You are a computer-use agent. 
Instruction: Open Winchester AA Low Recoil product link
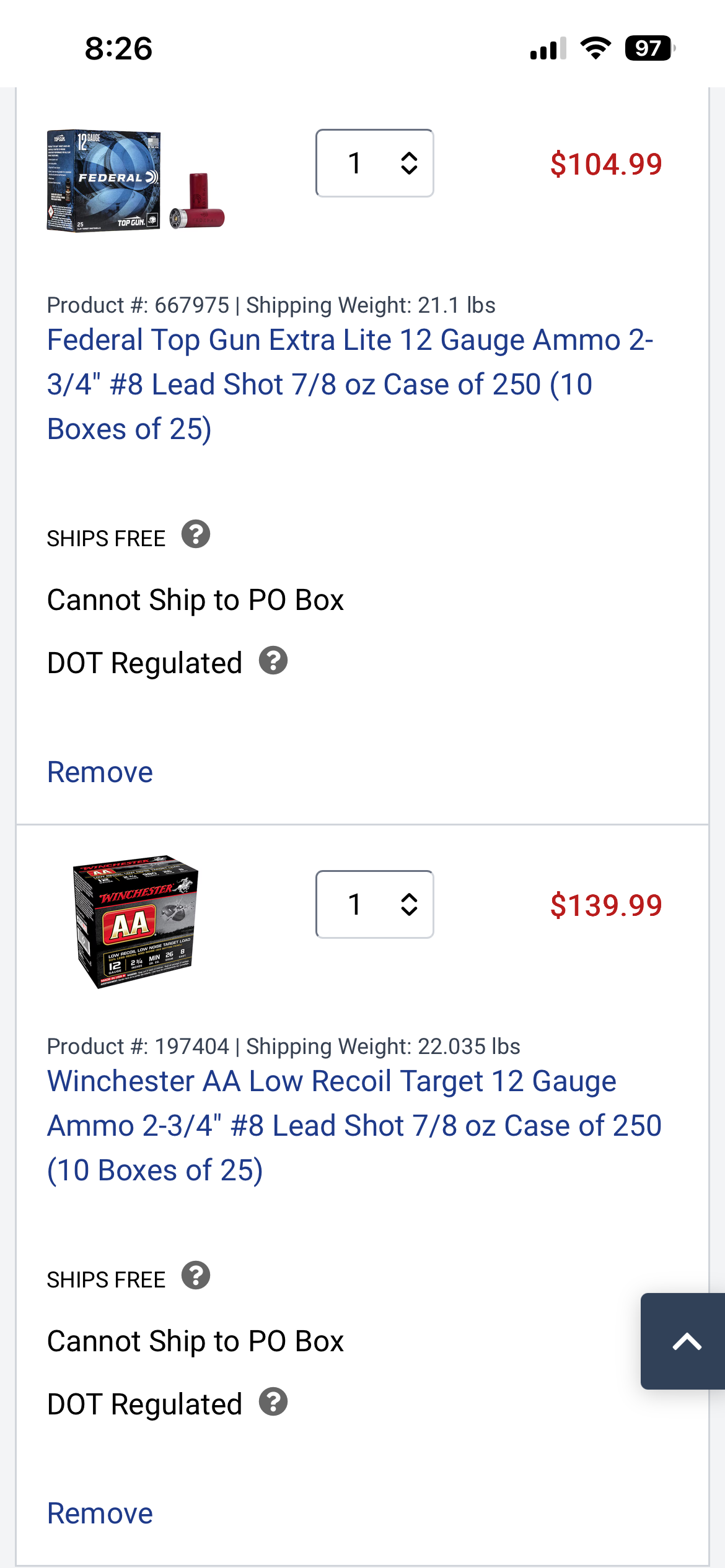pyautogui.click(x=354, y=1125)
